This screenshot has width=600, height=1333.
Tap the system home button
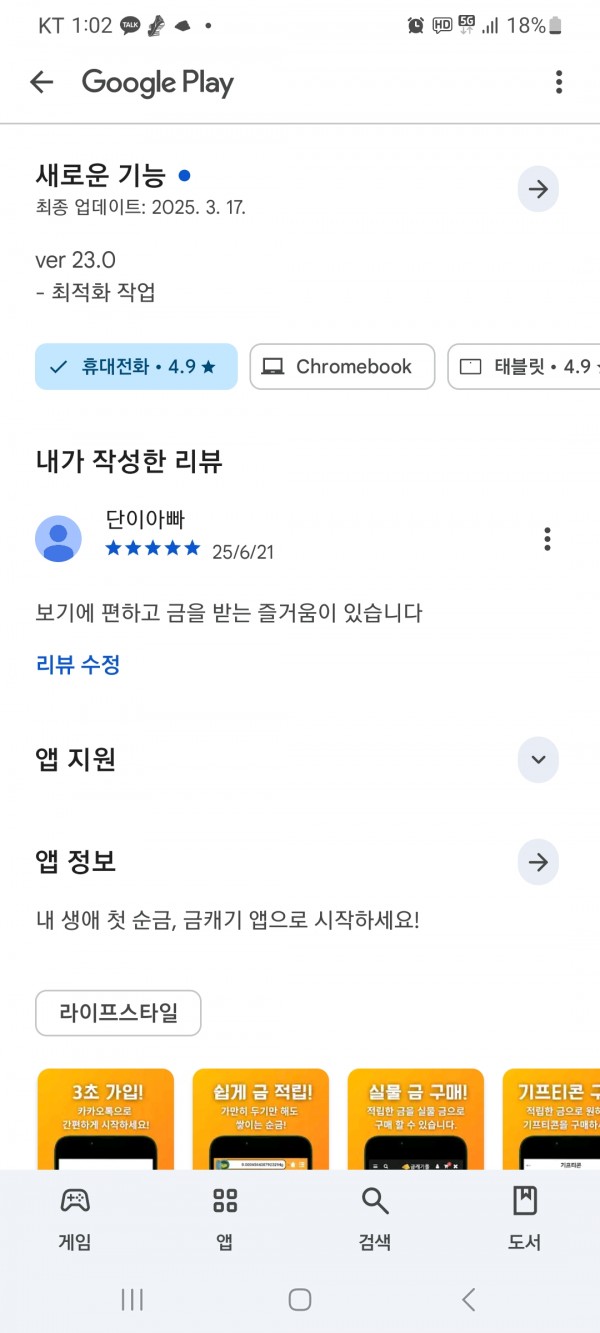(x=300, y=1299)
